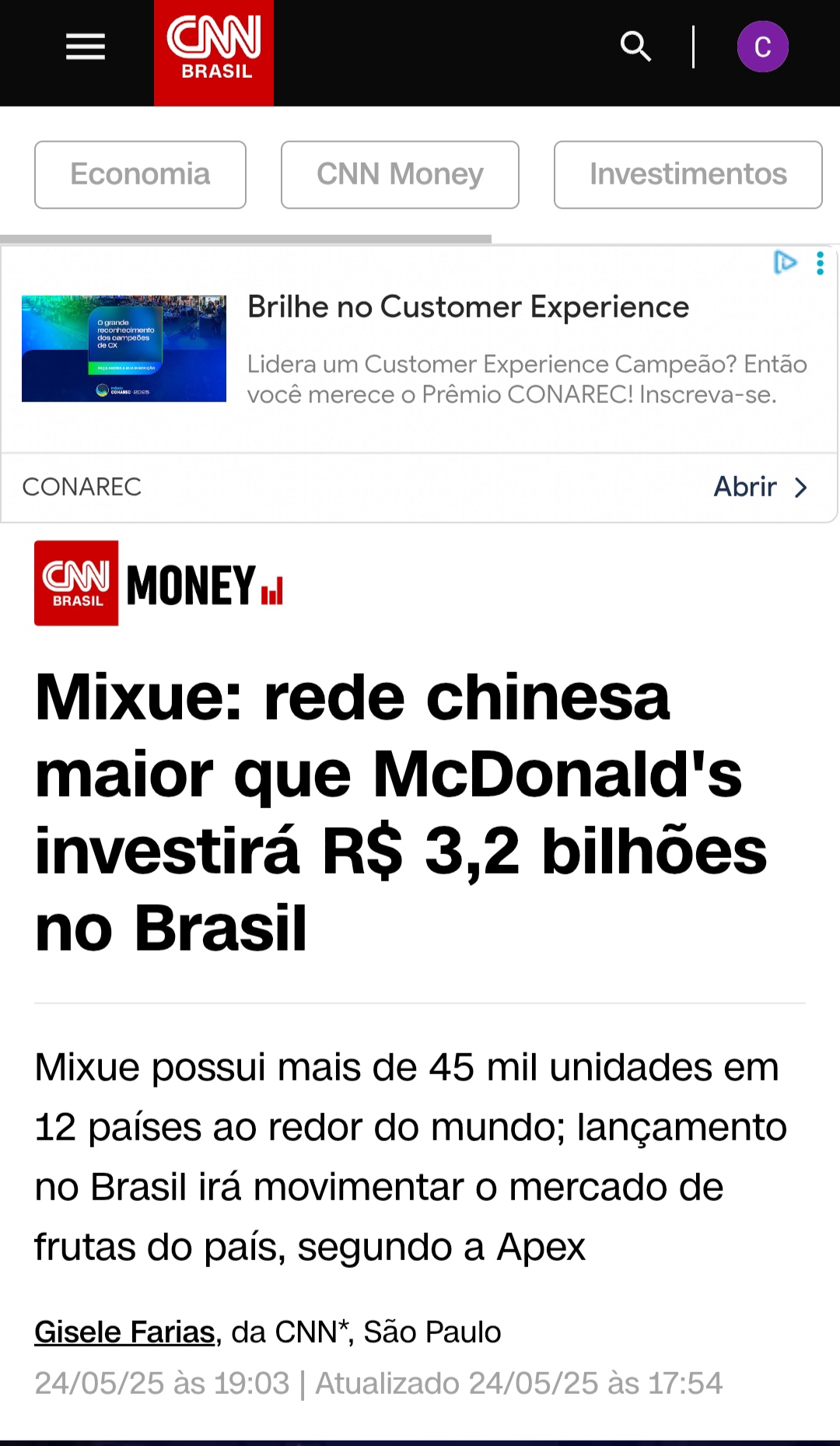Image resolution: width=840 pixels, height=1446 pixels.
Task: Open the hamburger navigation menu
Action: [85, 47]
